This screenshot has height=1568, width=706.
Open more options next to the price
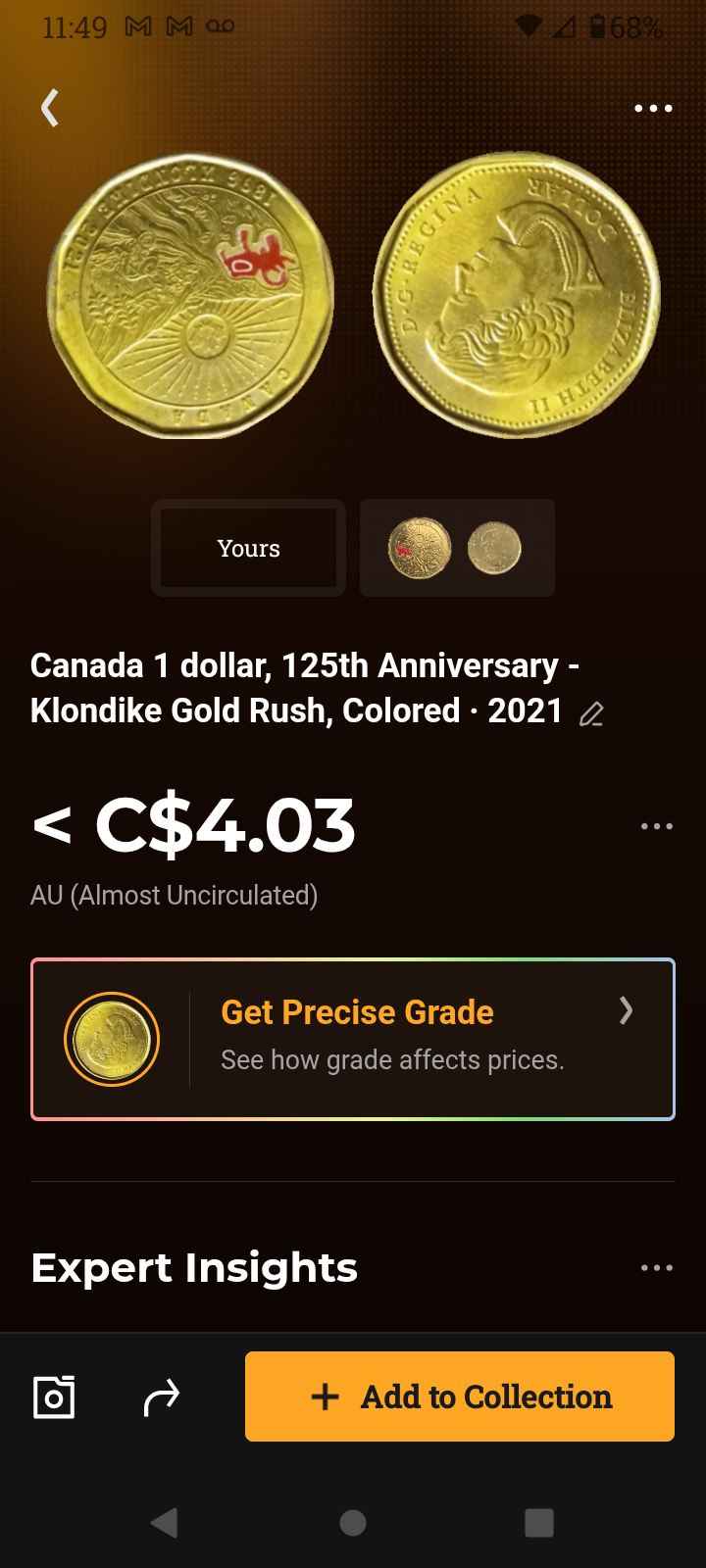pyautogui.click(x=656, y=826)
